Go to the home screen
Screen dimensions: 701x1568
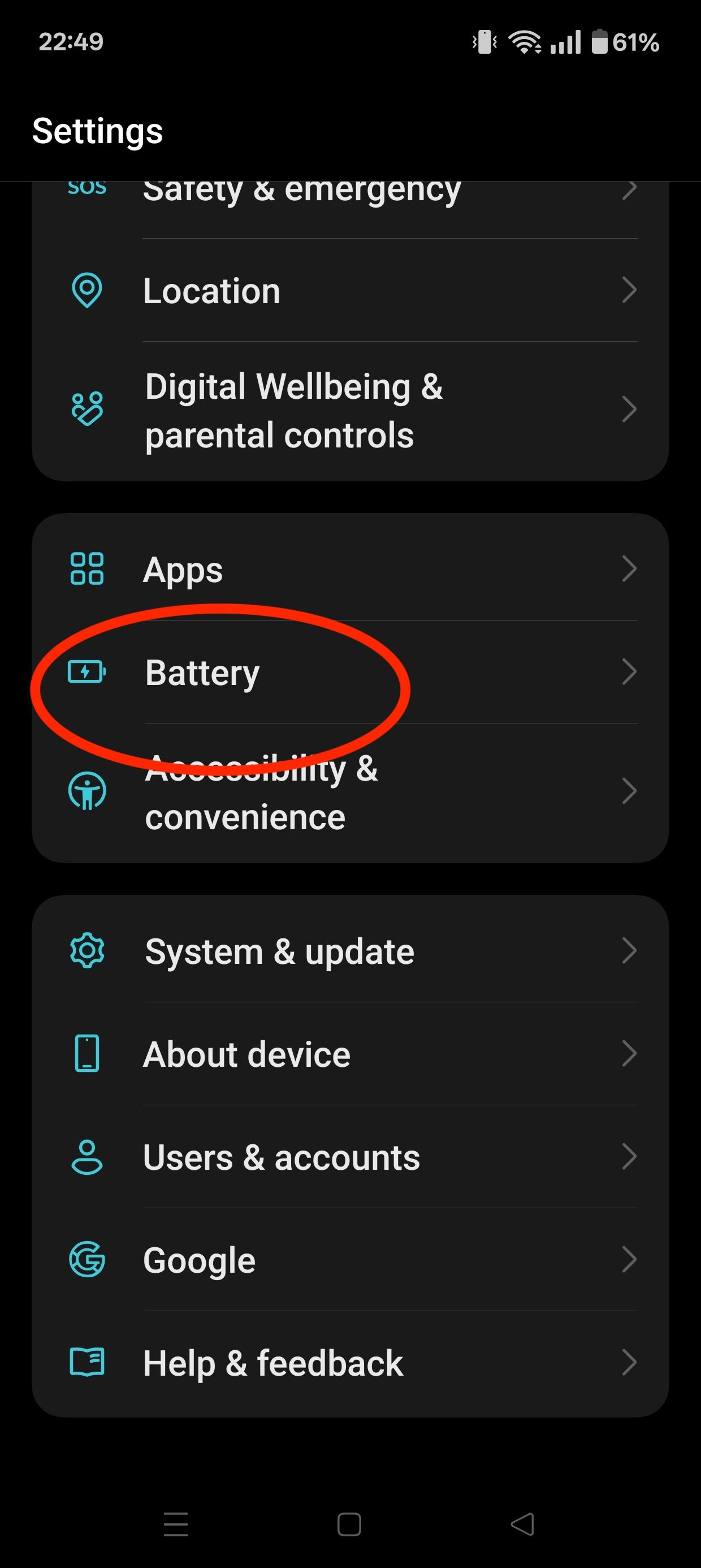click(x=349, y=1524)
